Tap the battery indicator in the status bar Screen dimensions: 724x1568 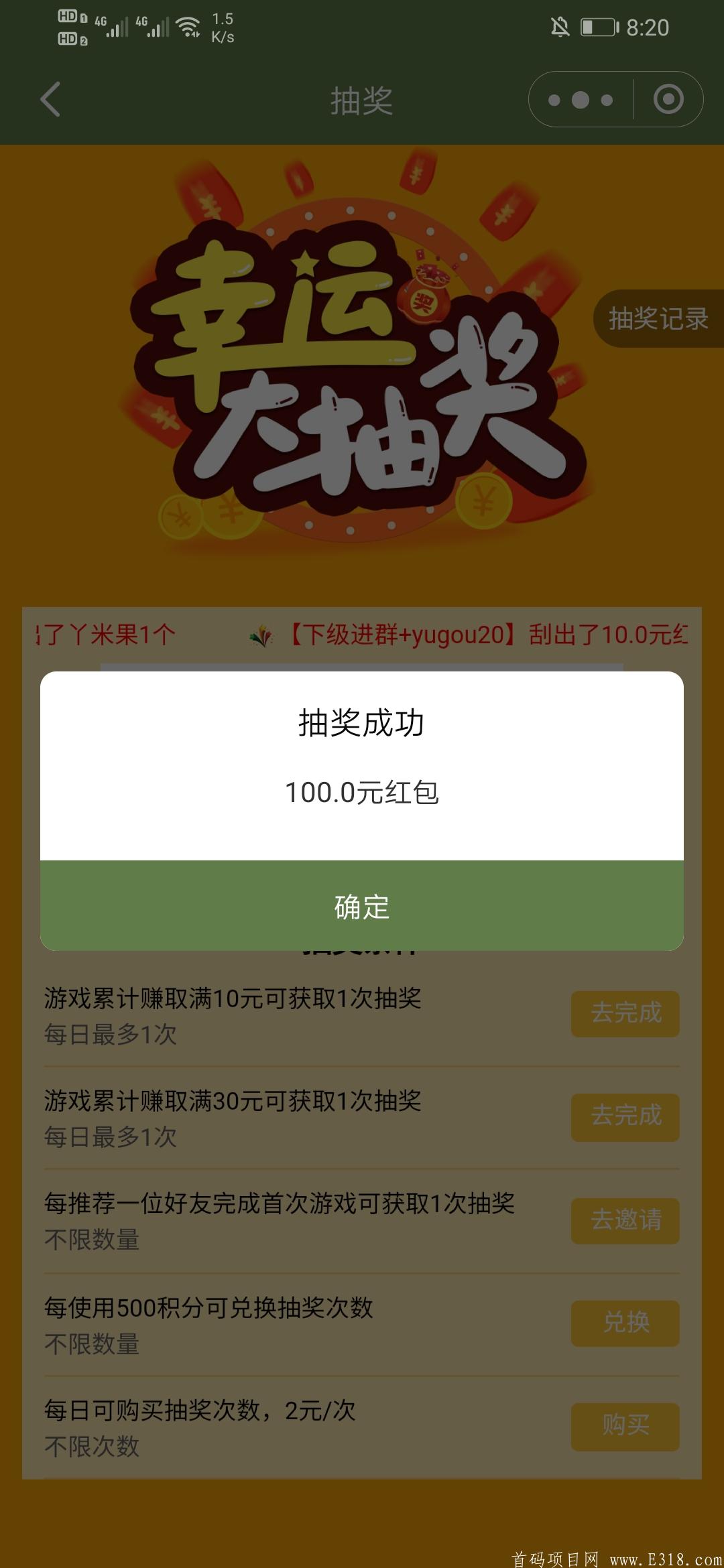599,27
